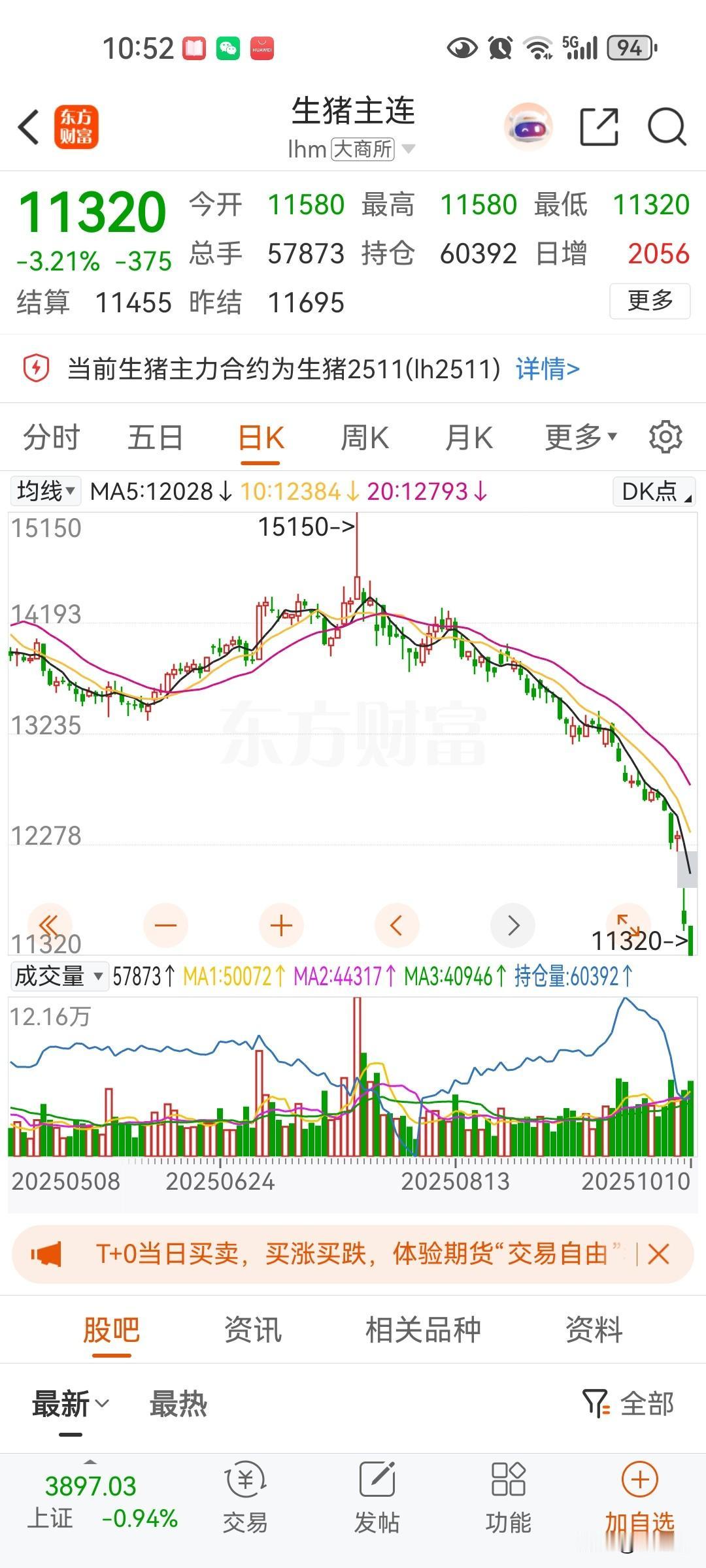The width and height of the screenshot is (706, 1568).
Task: Switch to the 分时 chart tab
Action: [51, 438]
